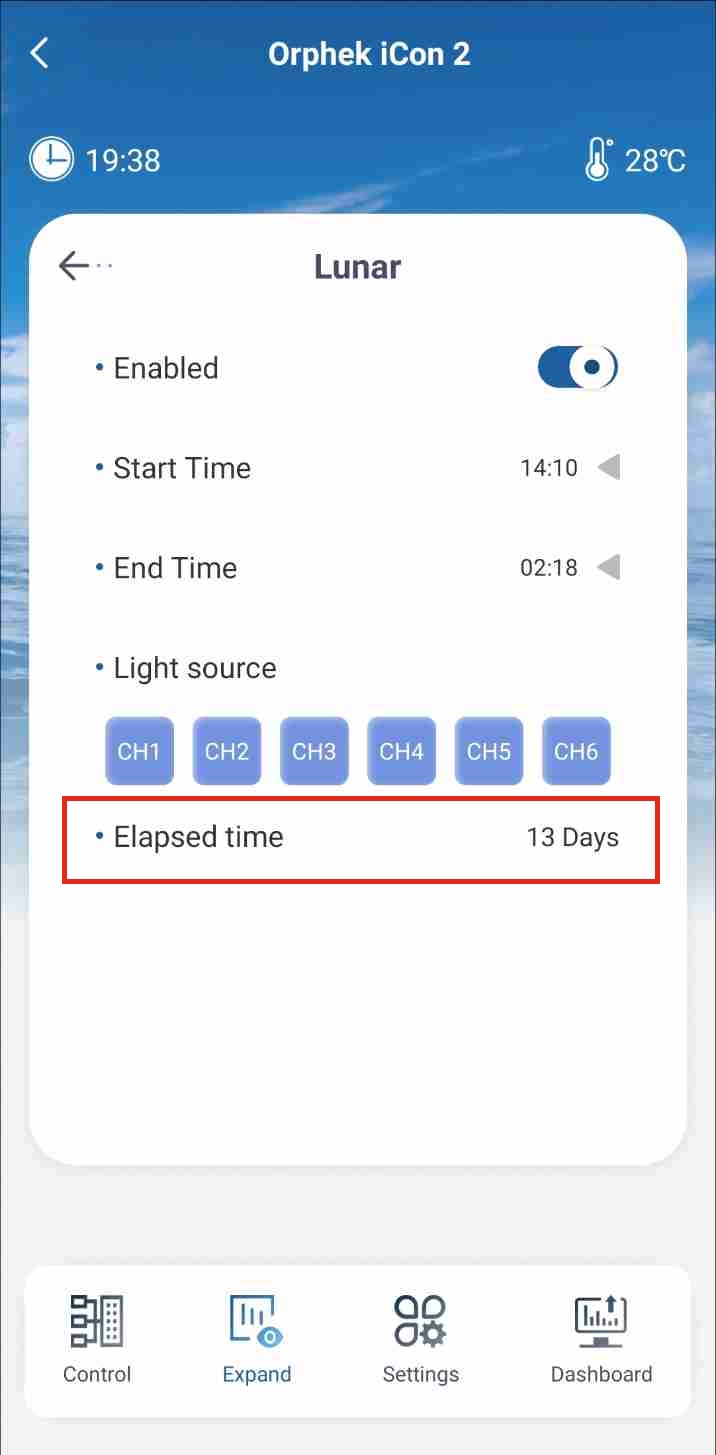716x1455 pixels.
Task: Go to the Settings tab
Action: click(421, 1340)
